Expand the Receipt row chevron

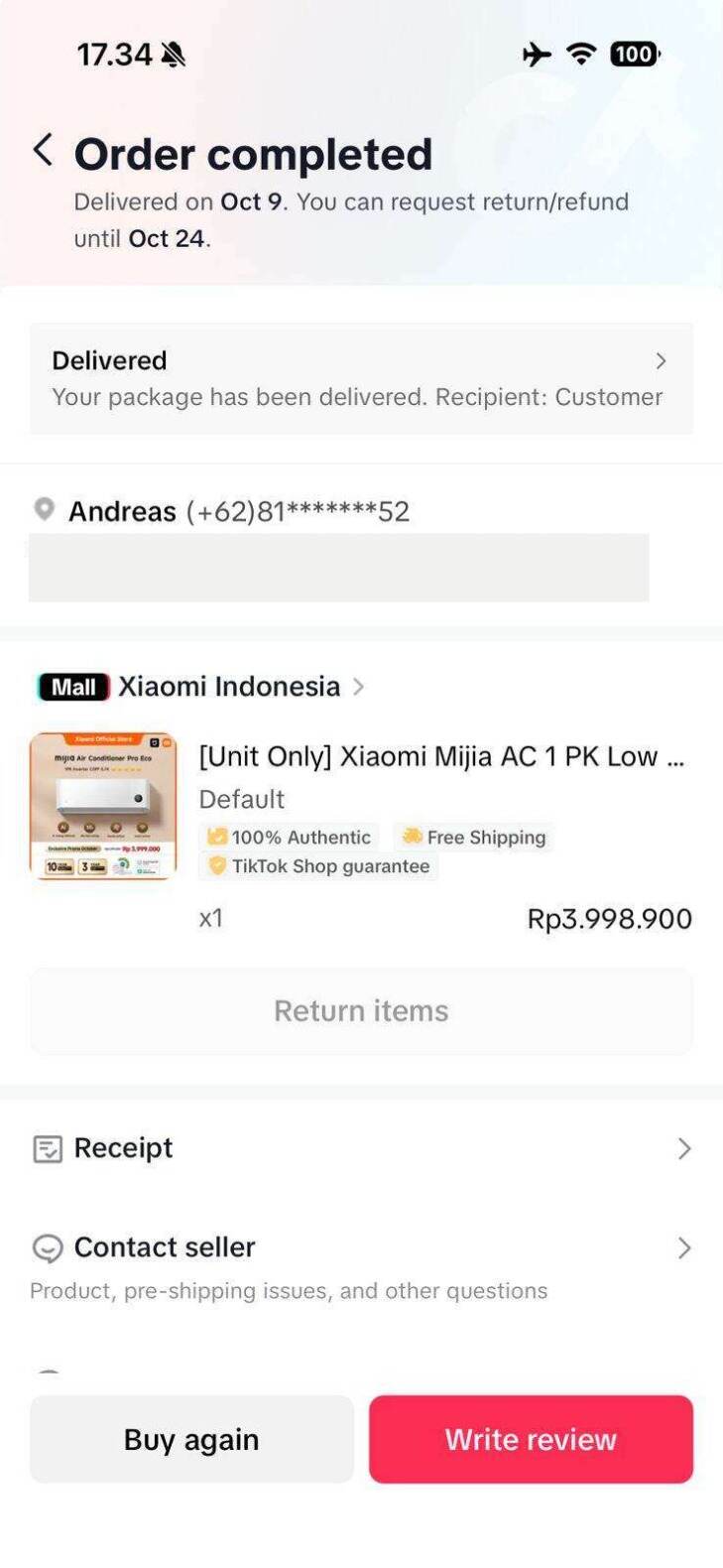[x=683, y=1148]
